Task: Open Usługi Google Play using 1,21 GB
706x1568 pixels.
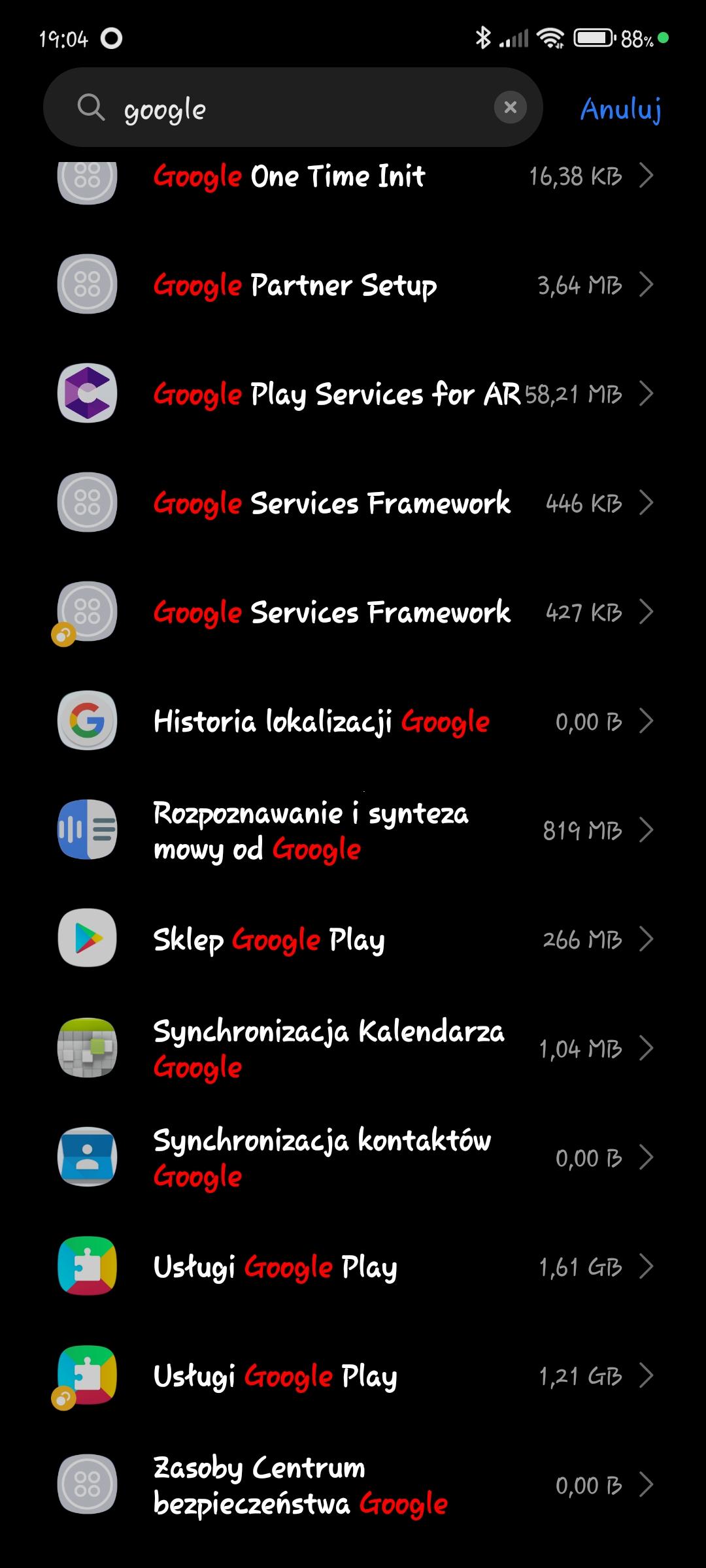Action: coord(353,1376)
